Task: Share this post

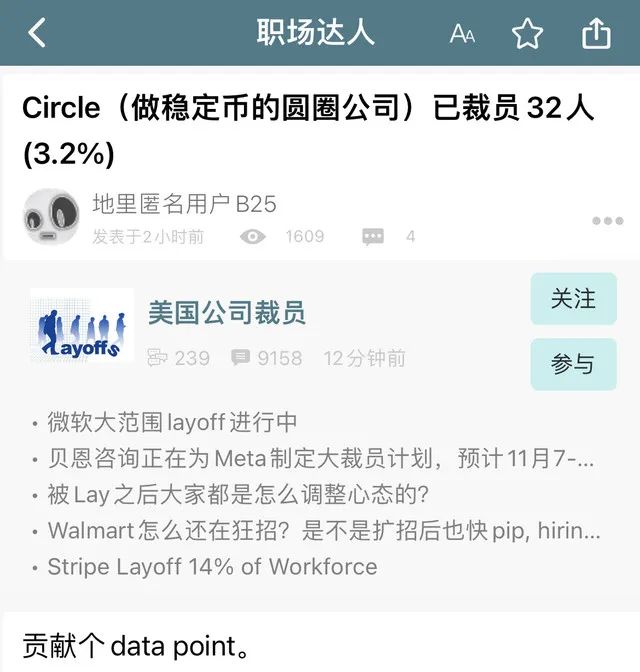Action: [596, 34]
